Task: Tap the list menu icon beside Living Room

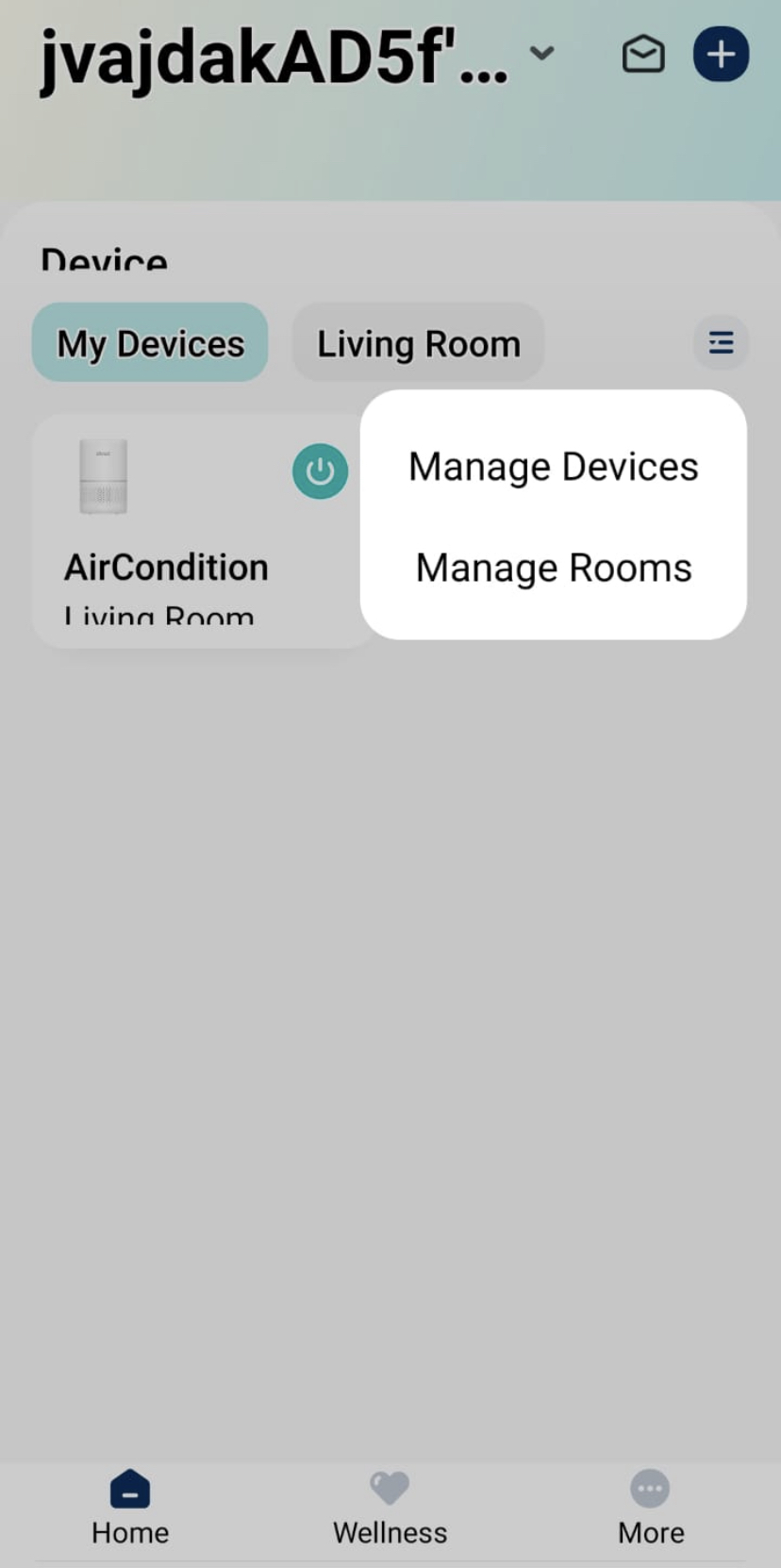Action: click(x=721, y=342)
